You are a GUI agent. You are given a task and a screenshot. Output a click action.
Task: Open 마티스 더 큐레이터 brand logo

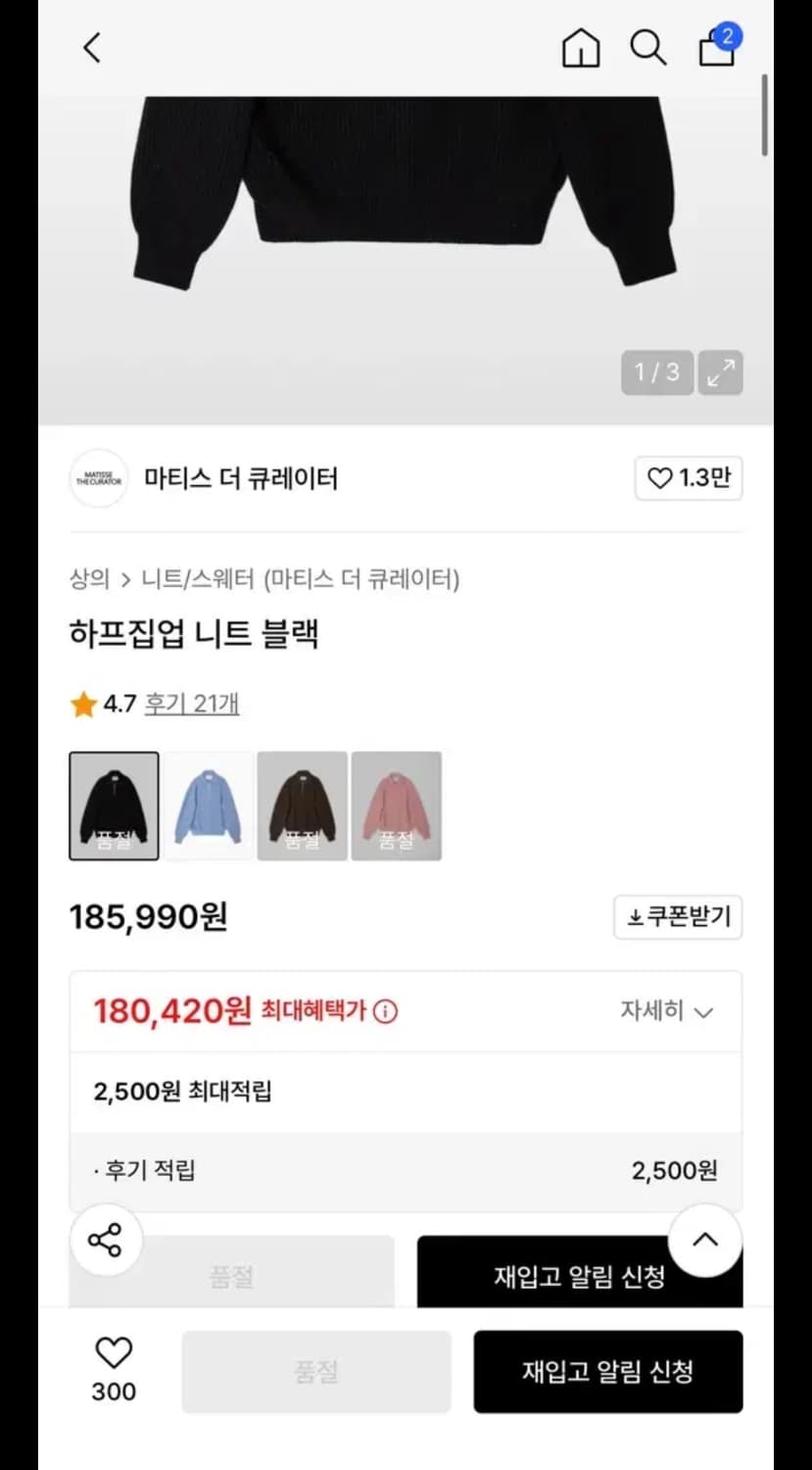pos(98,478)
